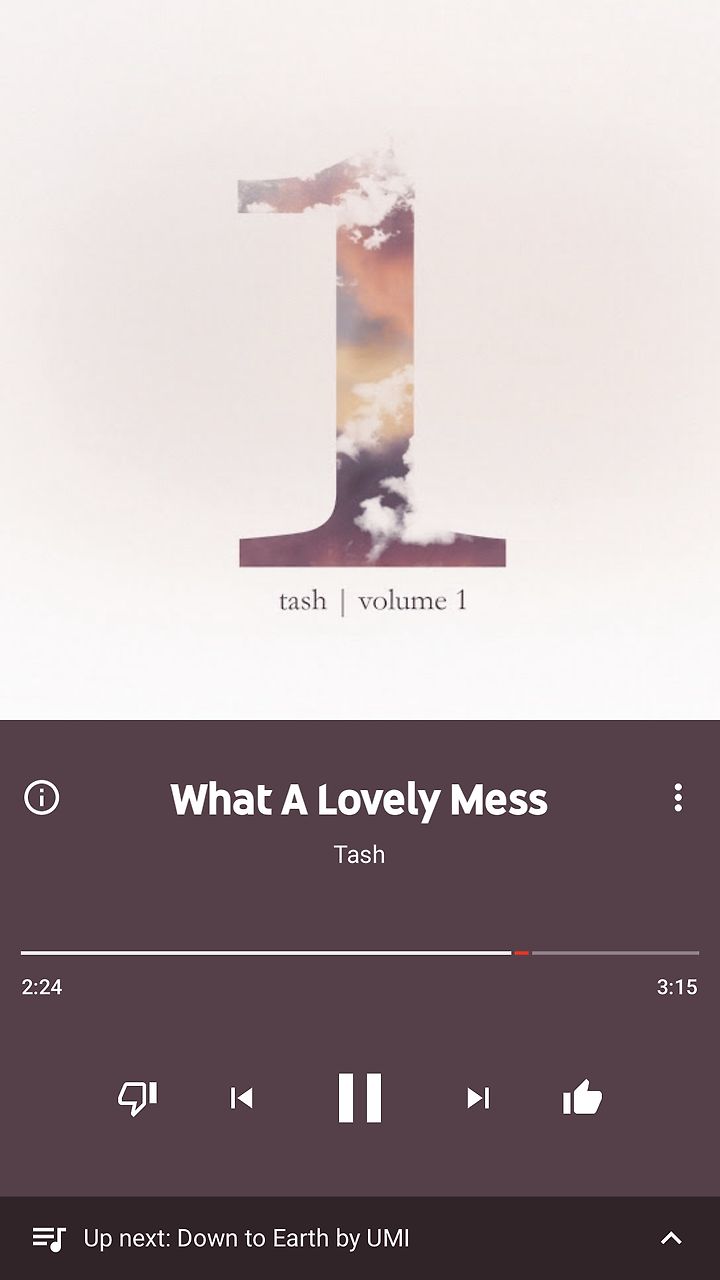The image size is (720, 1280).
Task: Tap the playback progress bar to seek
Action: click(x=360, y=953)
